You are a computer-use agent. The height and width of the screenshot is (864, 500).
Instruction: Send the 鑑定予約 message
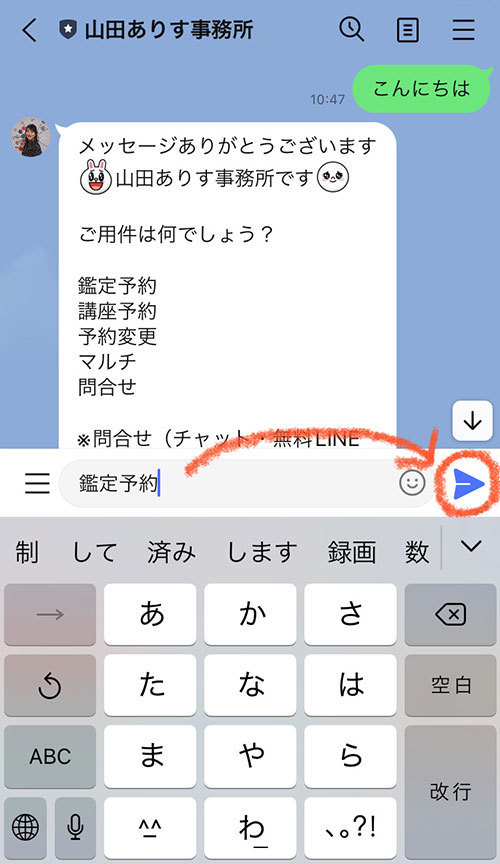(x=468, y=484)
